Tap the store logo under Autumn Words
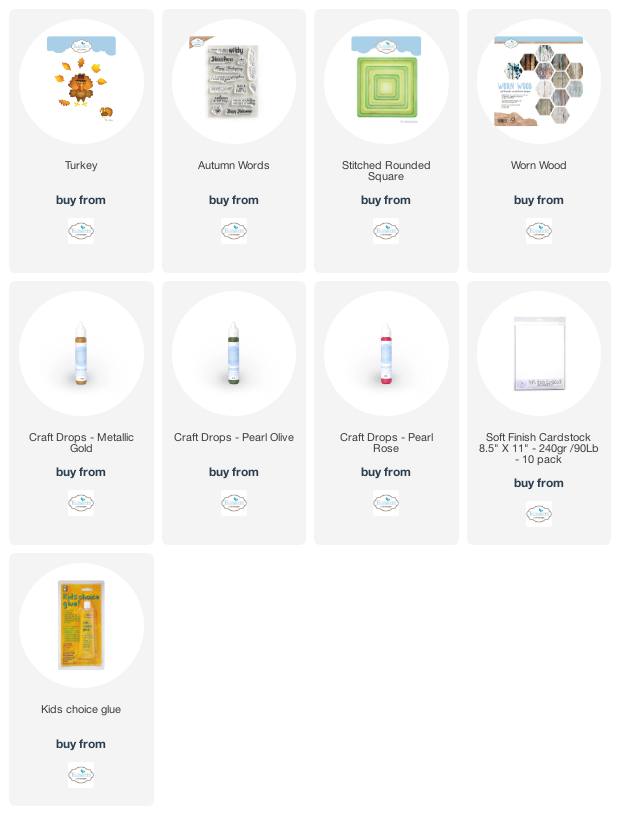Viewport: 620px width, 826px height. click(x=234, y=232)
